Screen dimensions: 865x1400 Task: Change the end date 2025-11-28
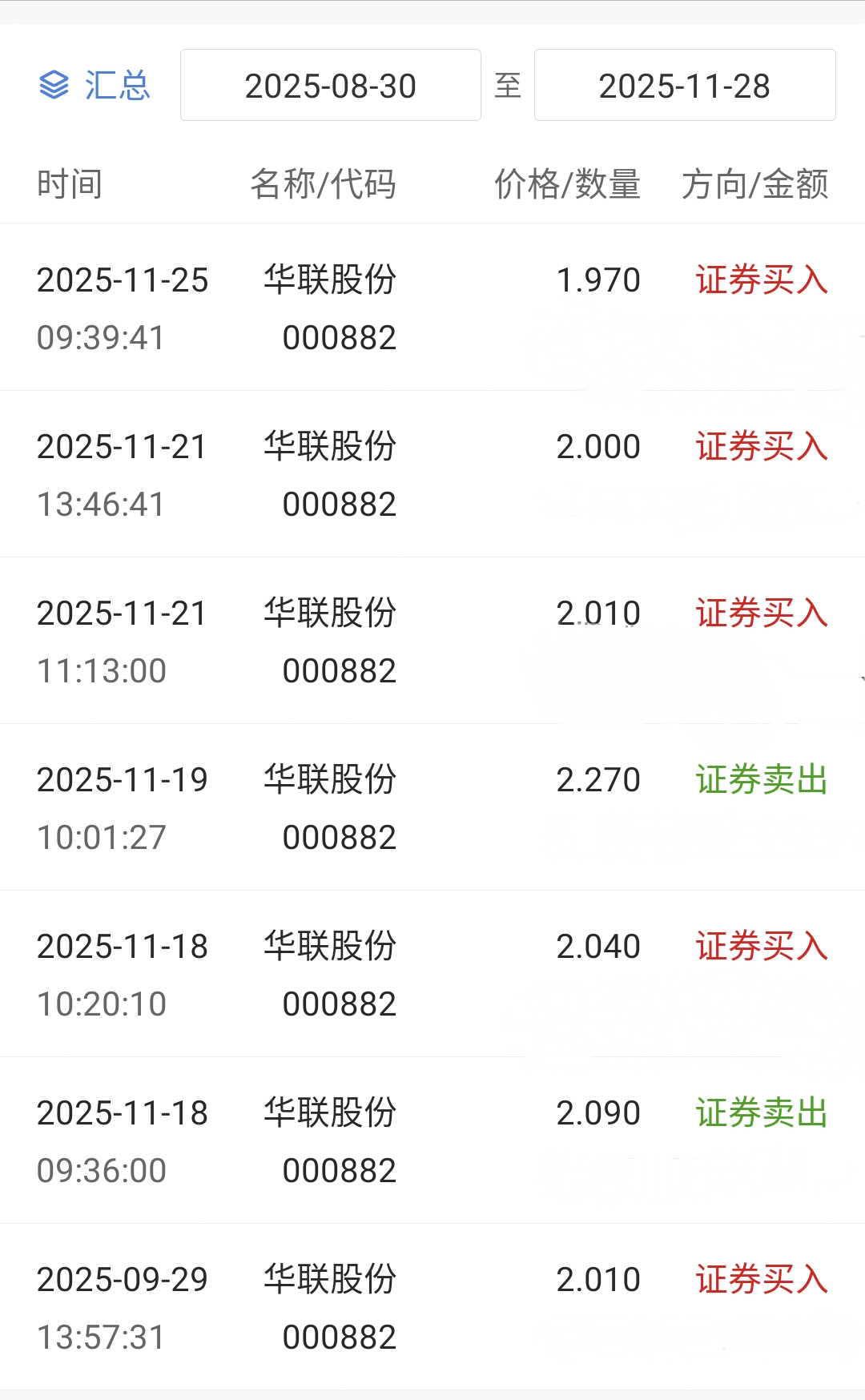tap(684, 86)
